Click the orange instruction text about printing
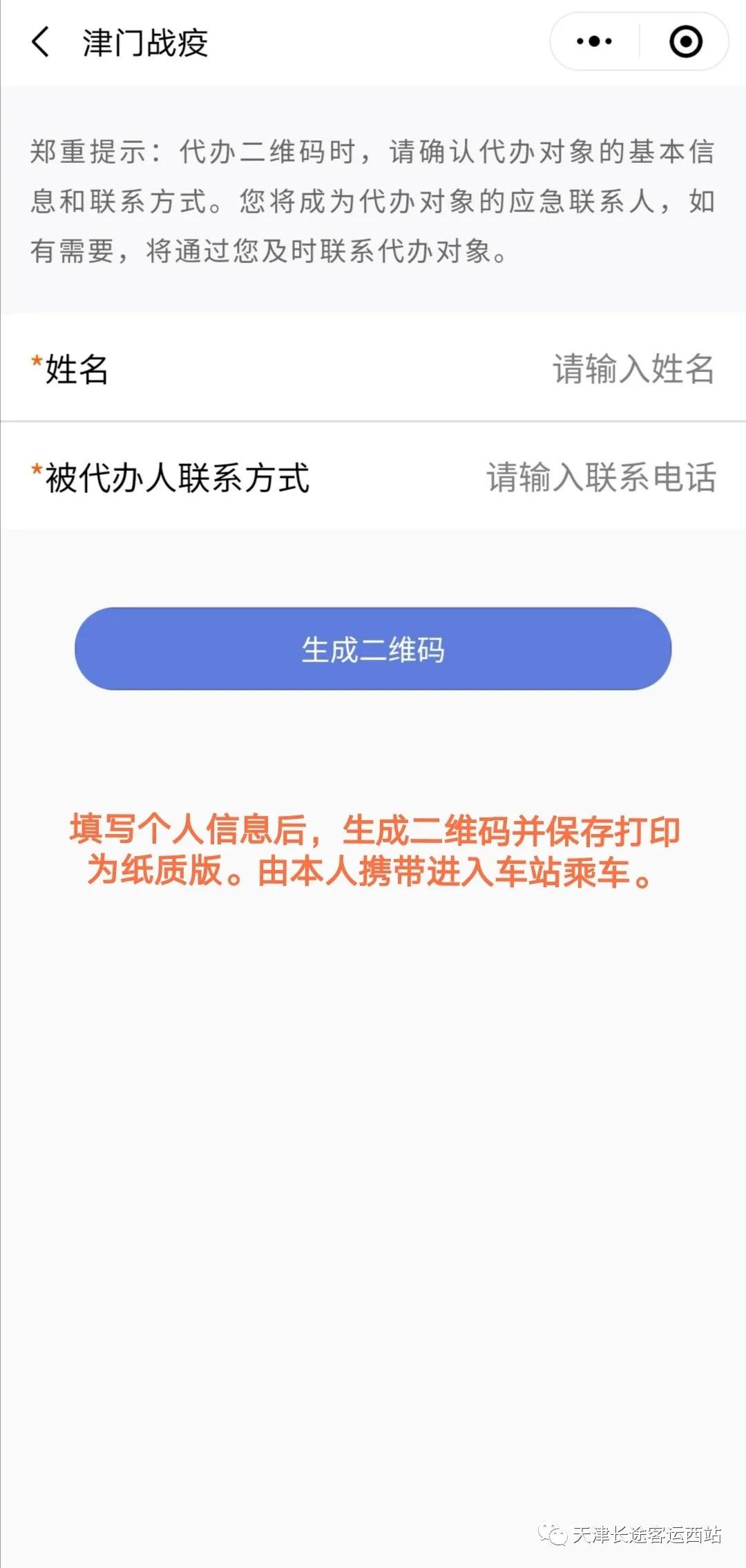 pyautogui.click(x=373, y=849)
